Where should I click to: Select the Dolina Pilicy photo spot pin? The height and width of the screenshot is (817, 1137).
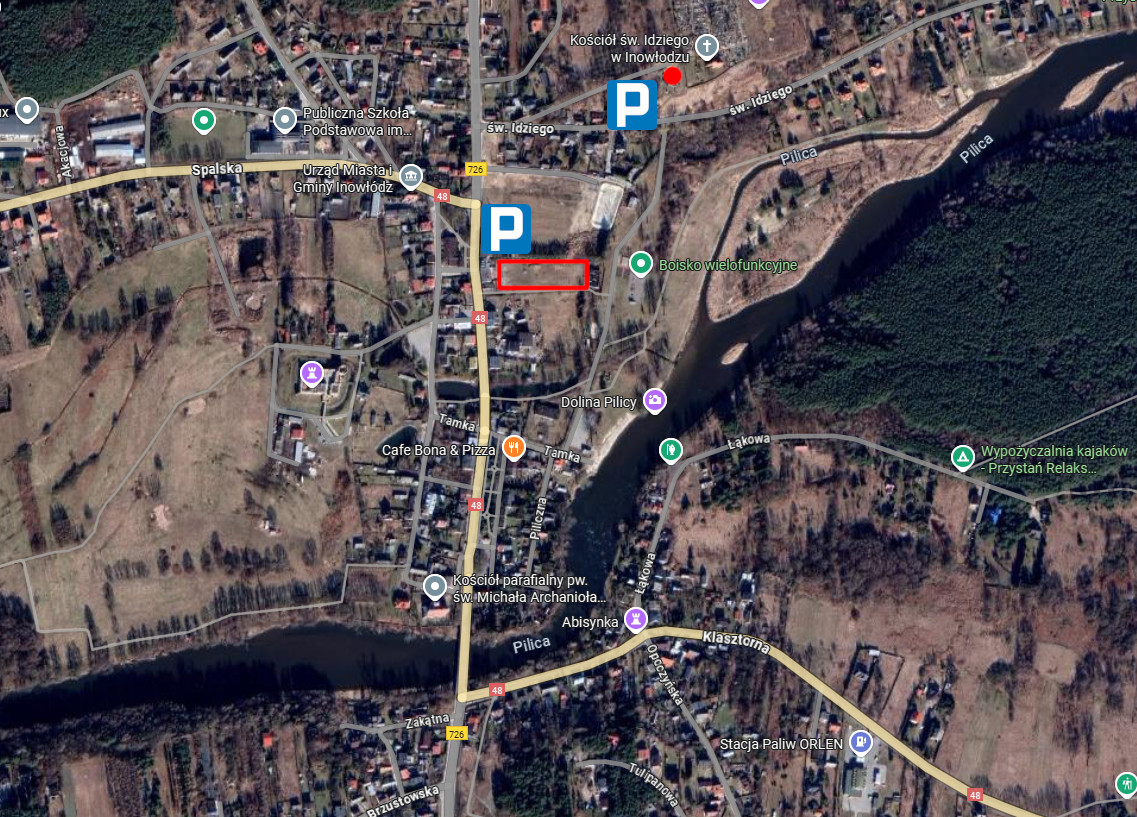[654, 401]
